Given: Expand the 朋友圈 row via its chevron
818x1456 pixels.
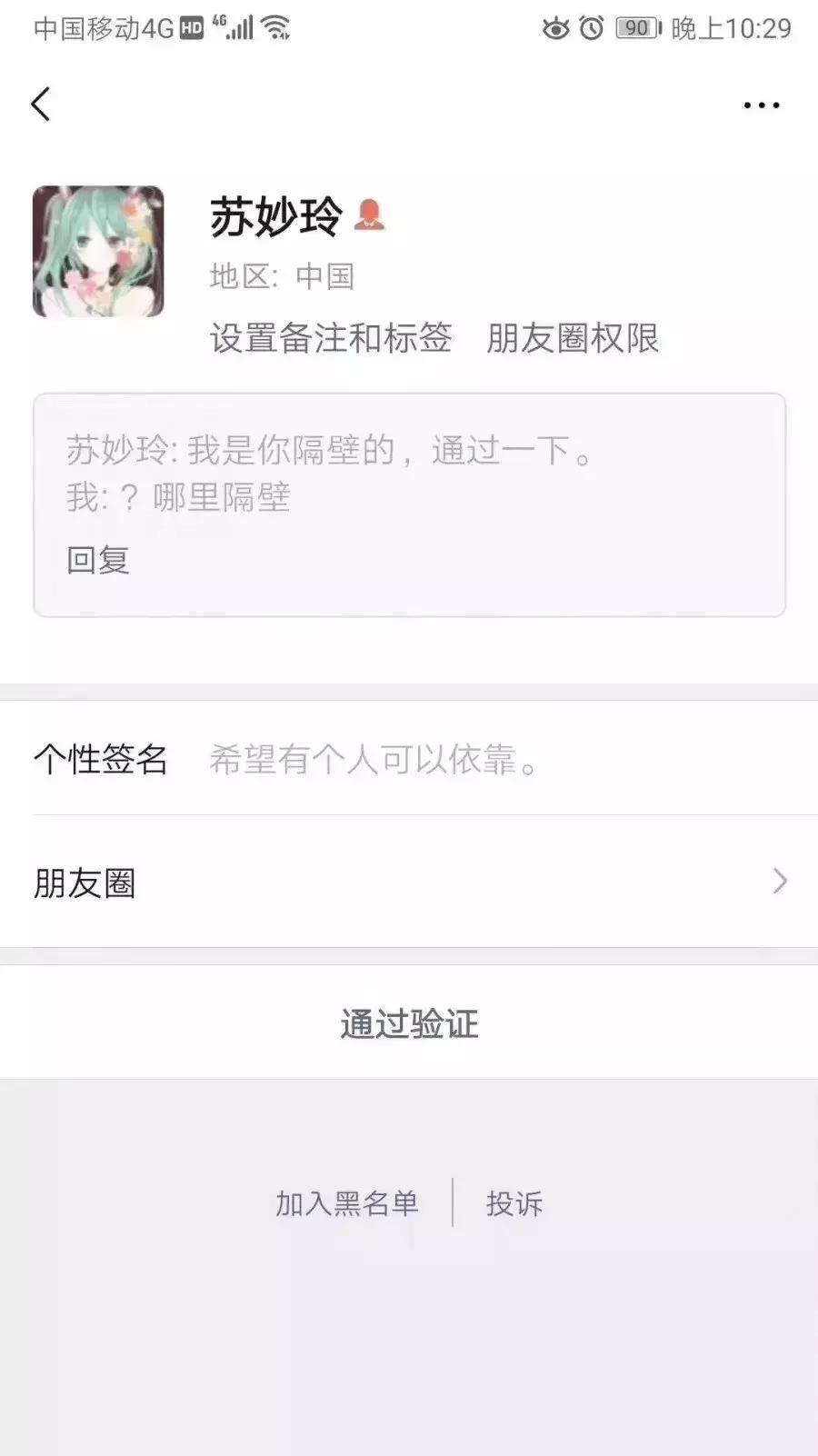Looking at the screenshot, I should 780,881.
